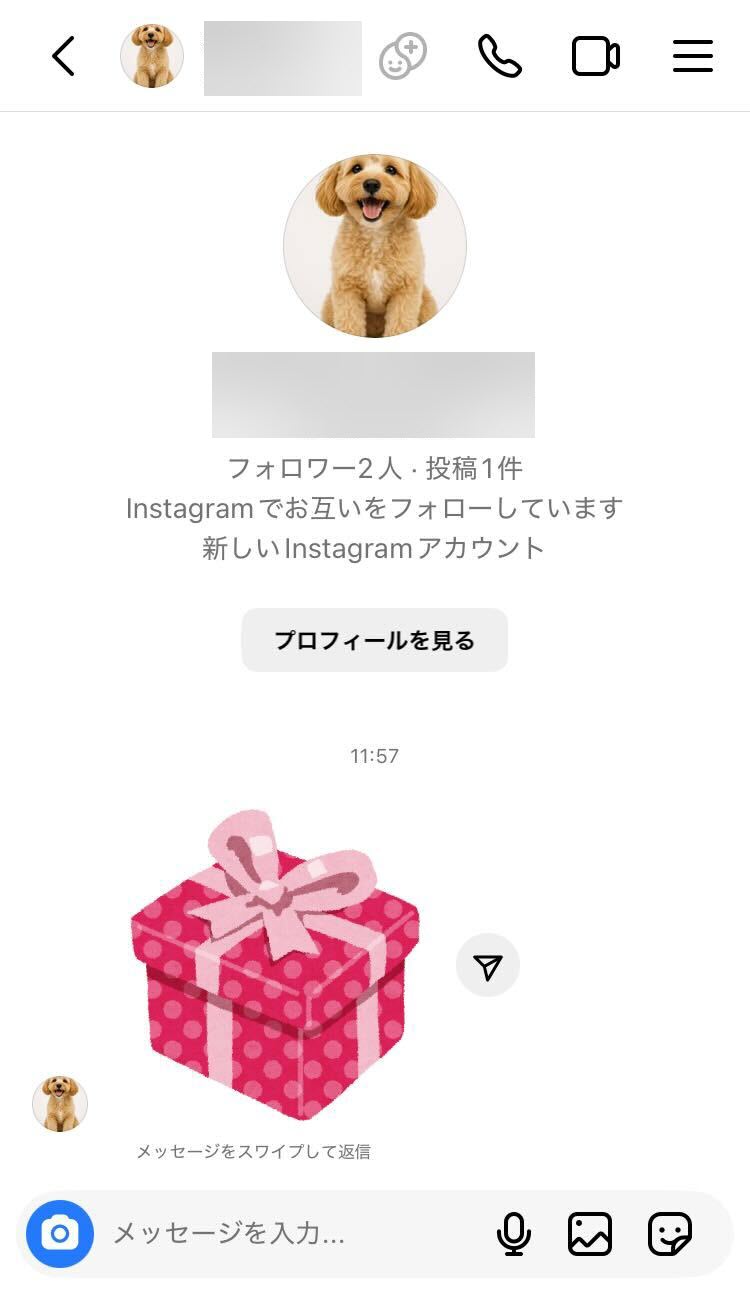Open the conversation options menu
Viewport: 750px width, 1294px height.
692,56
